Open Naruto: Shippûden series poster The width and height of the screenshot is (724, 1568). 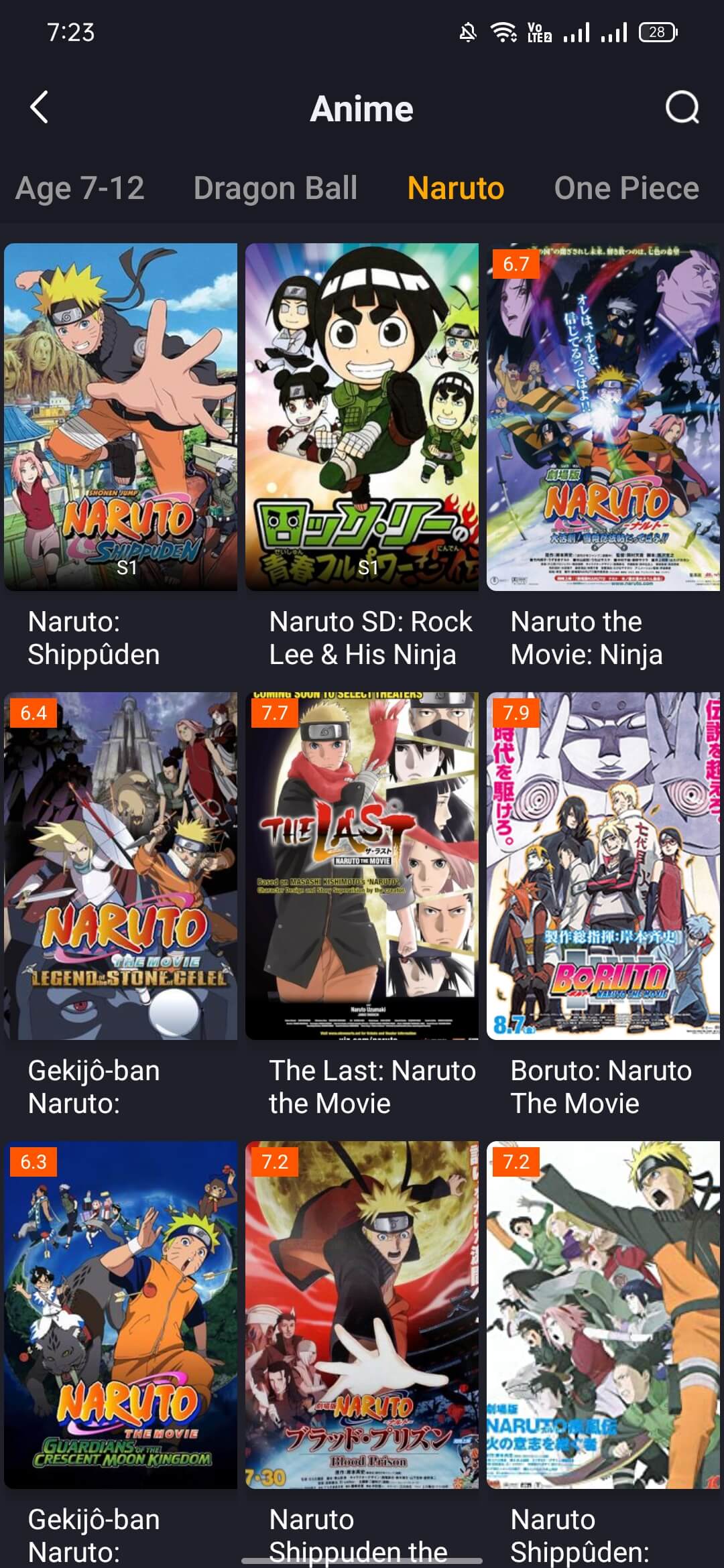121,417
